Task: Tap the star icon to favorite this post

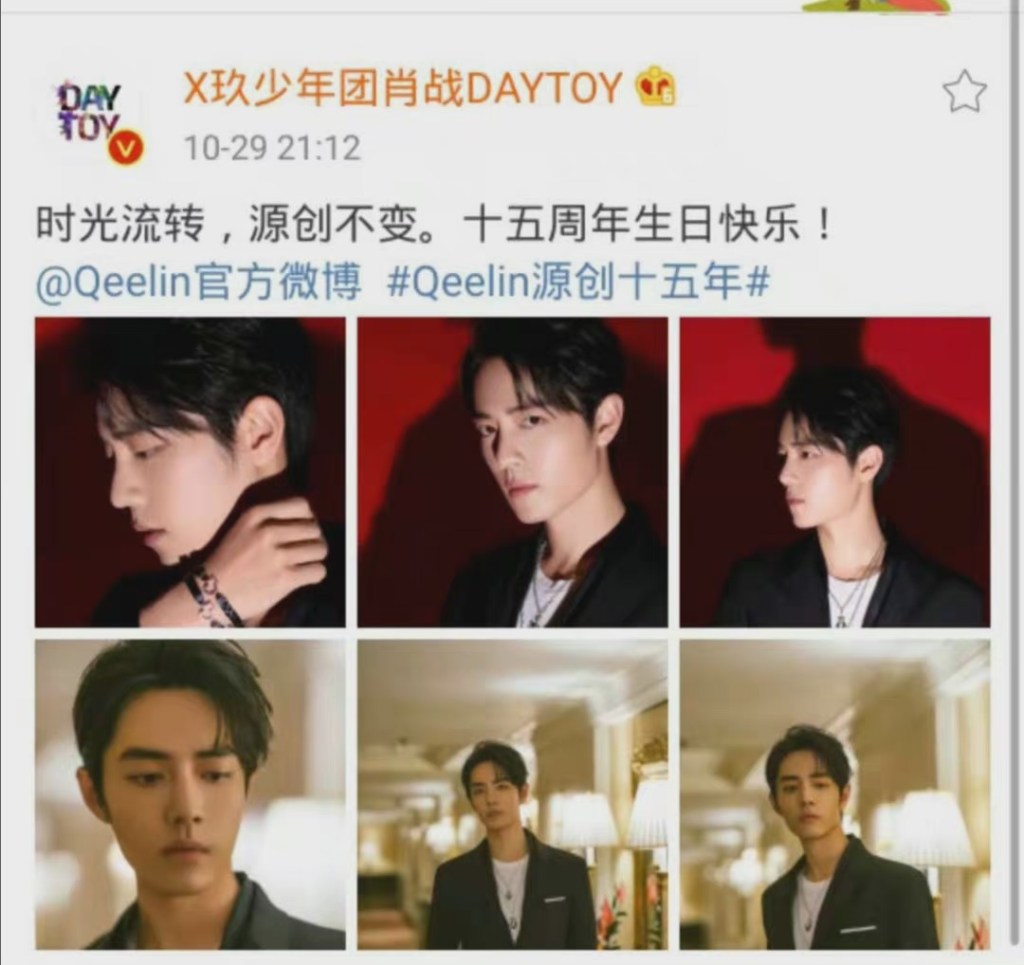Action: pos(965,91)
